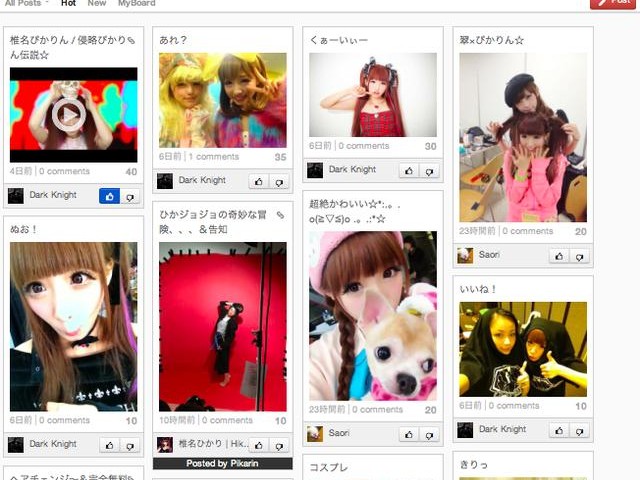
Task: Dislike the あれ？ post
Action: click(279, 182)
